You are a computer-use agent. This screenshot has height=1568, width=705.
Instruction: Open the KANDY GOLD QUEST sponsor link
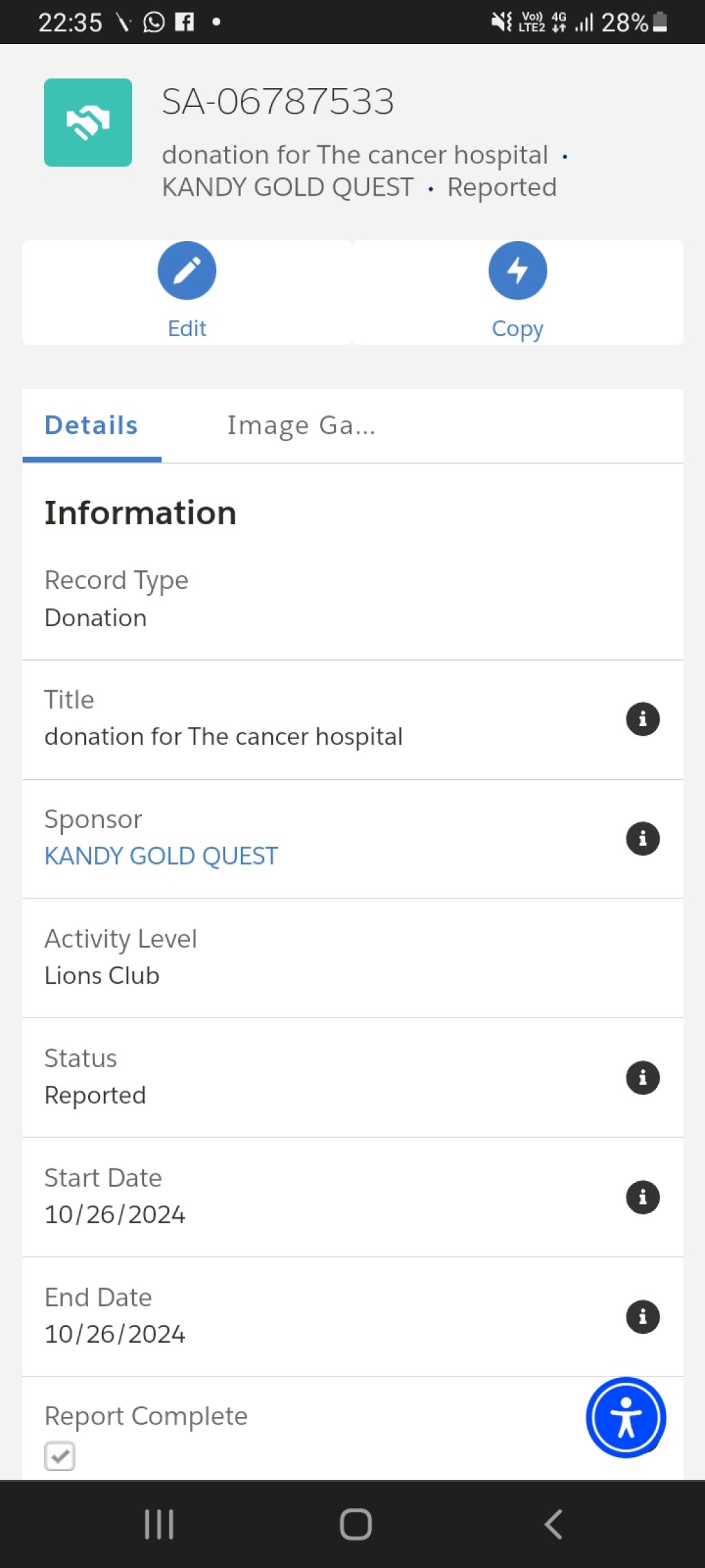(x=161, y=856)
